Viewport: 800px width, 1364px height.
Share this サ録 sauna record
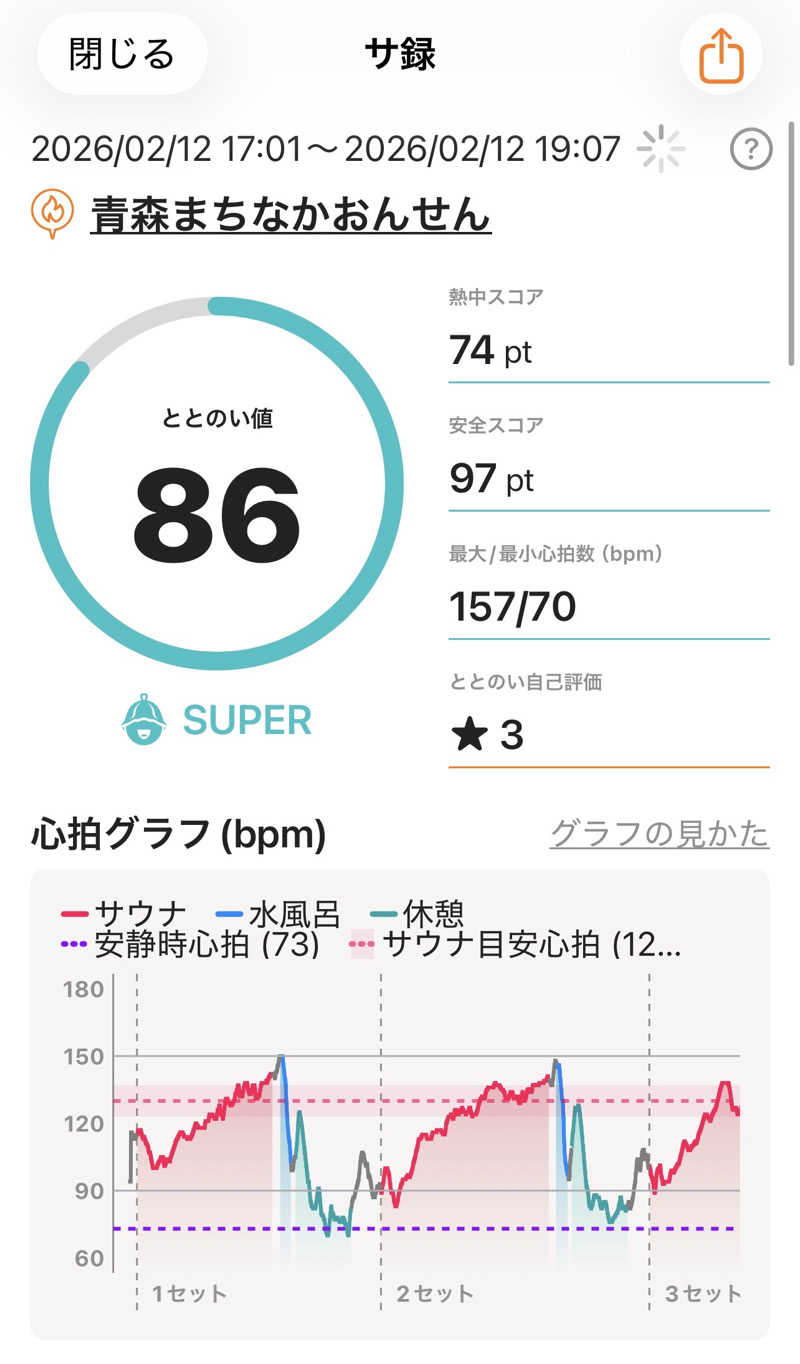coord(721,54)
